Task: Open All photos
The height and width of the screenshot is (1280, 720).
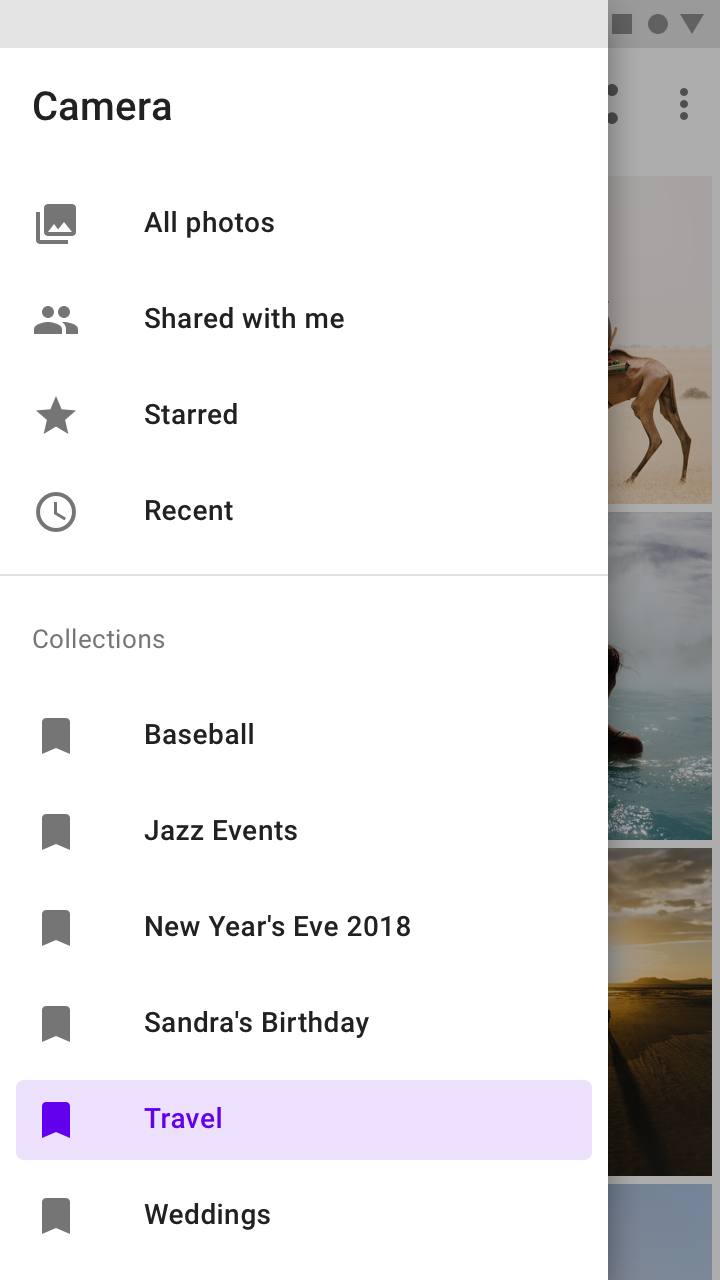Action: 209,223
